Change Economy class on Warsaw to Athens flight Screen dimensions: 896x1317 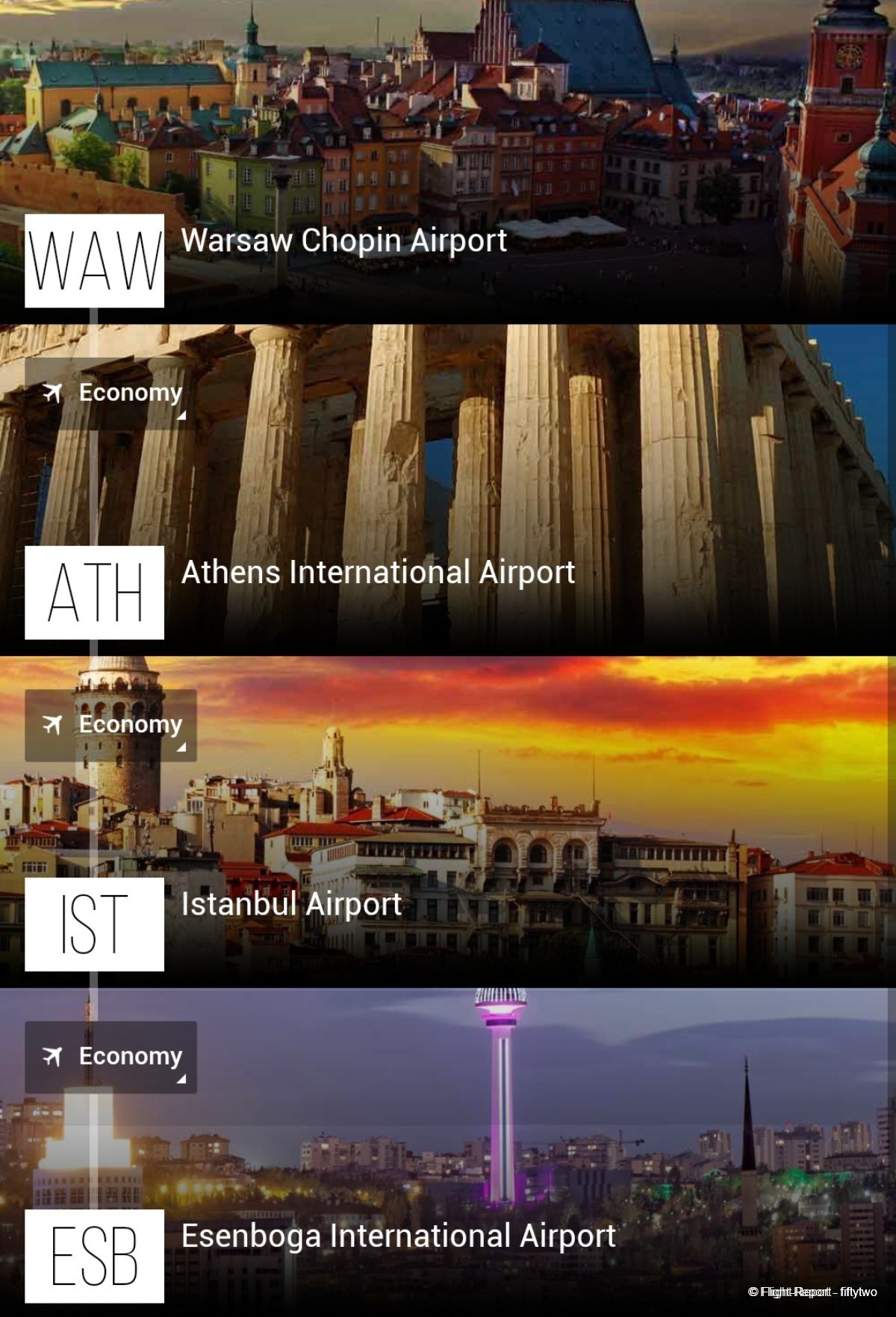111,393
